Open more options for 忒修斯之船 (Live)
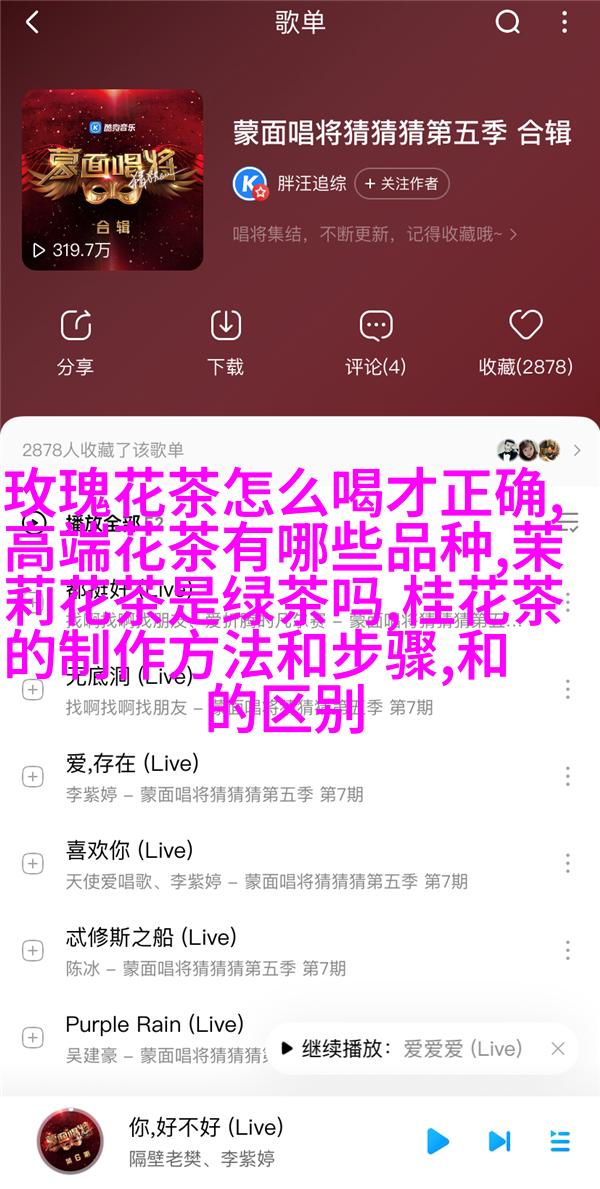This screenshot has height=1189, width=600. coord(567,950)
